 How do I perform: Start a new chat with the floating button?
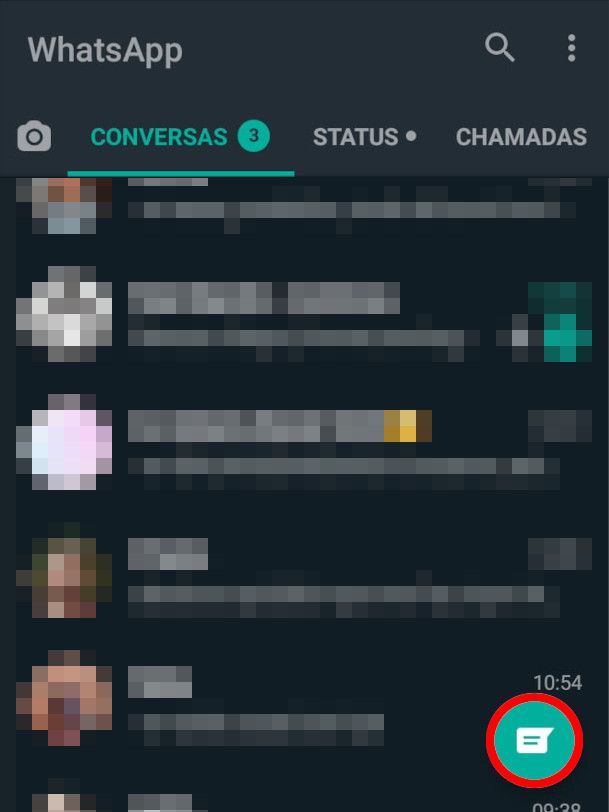click(x=533, y=741)
